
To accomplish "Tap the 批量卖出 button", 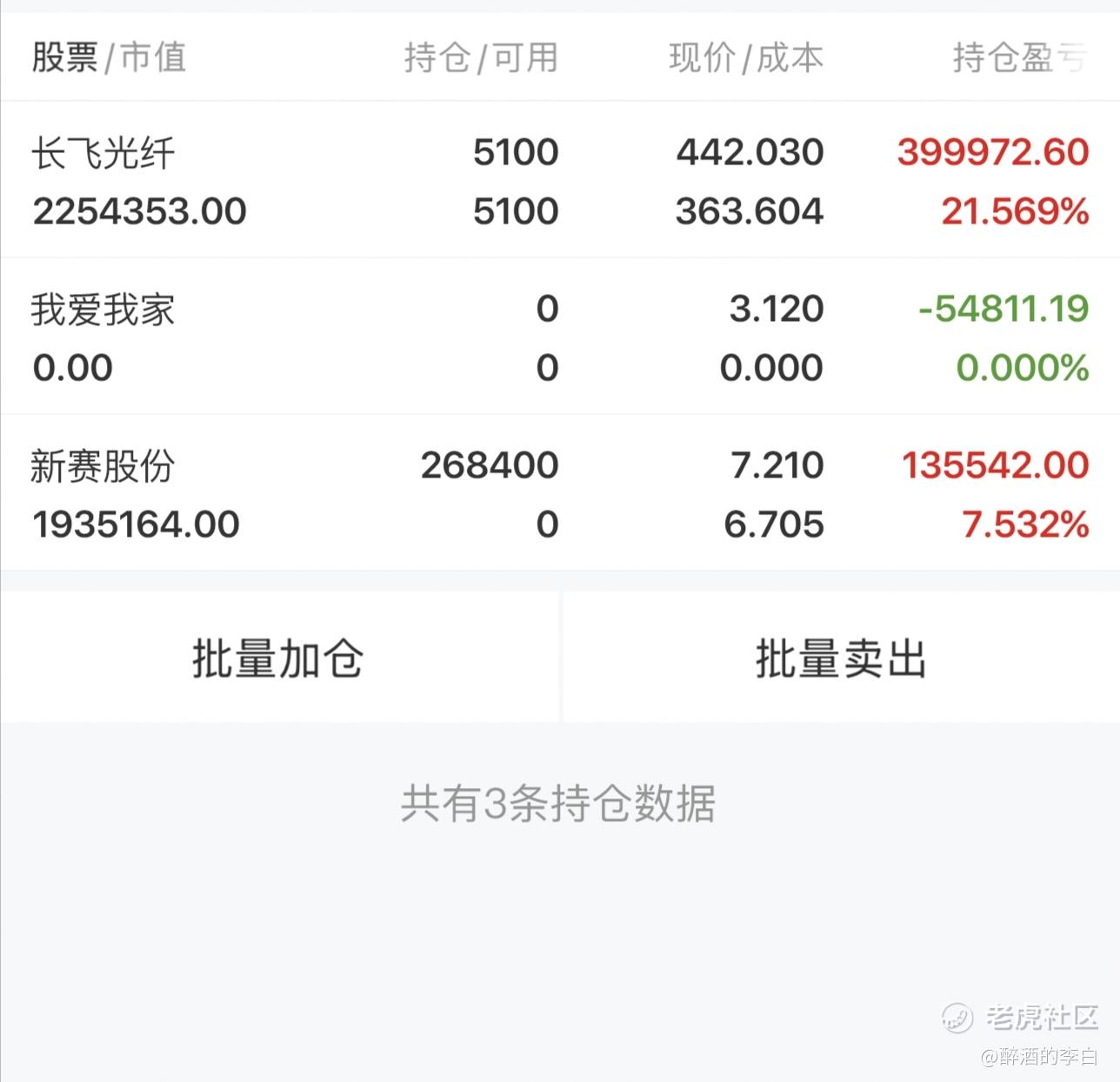I will pos(841,658).
